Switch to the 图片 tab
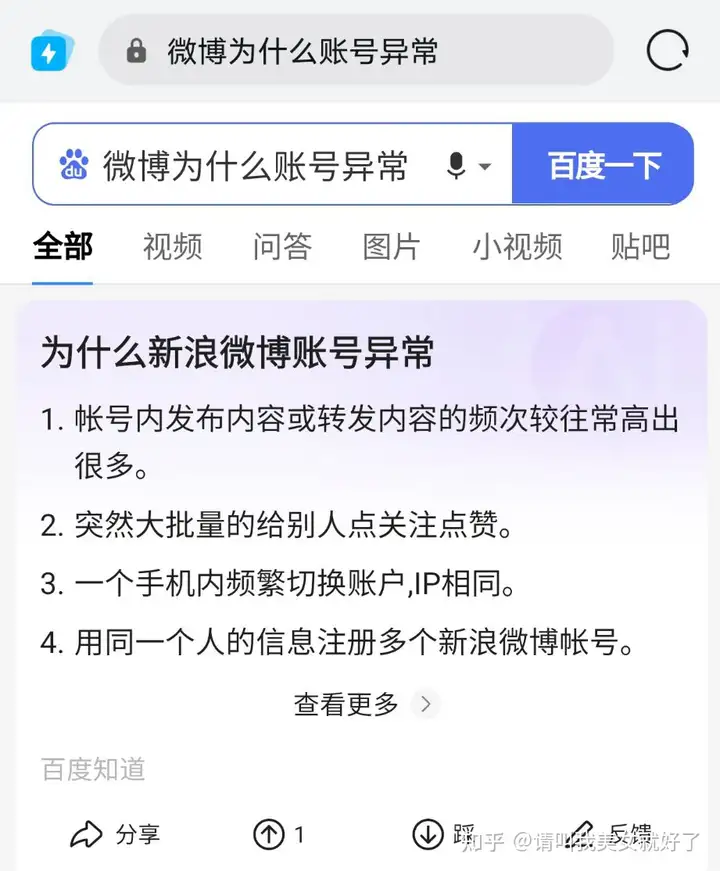This screenshot has width=720, height=871. (391, 246)
